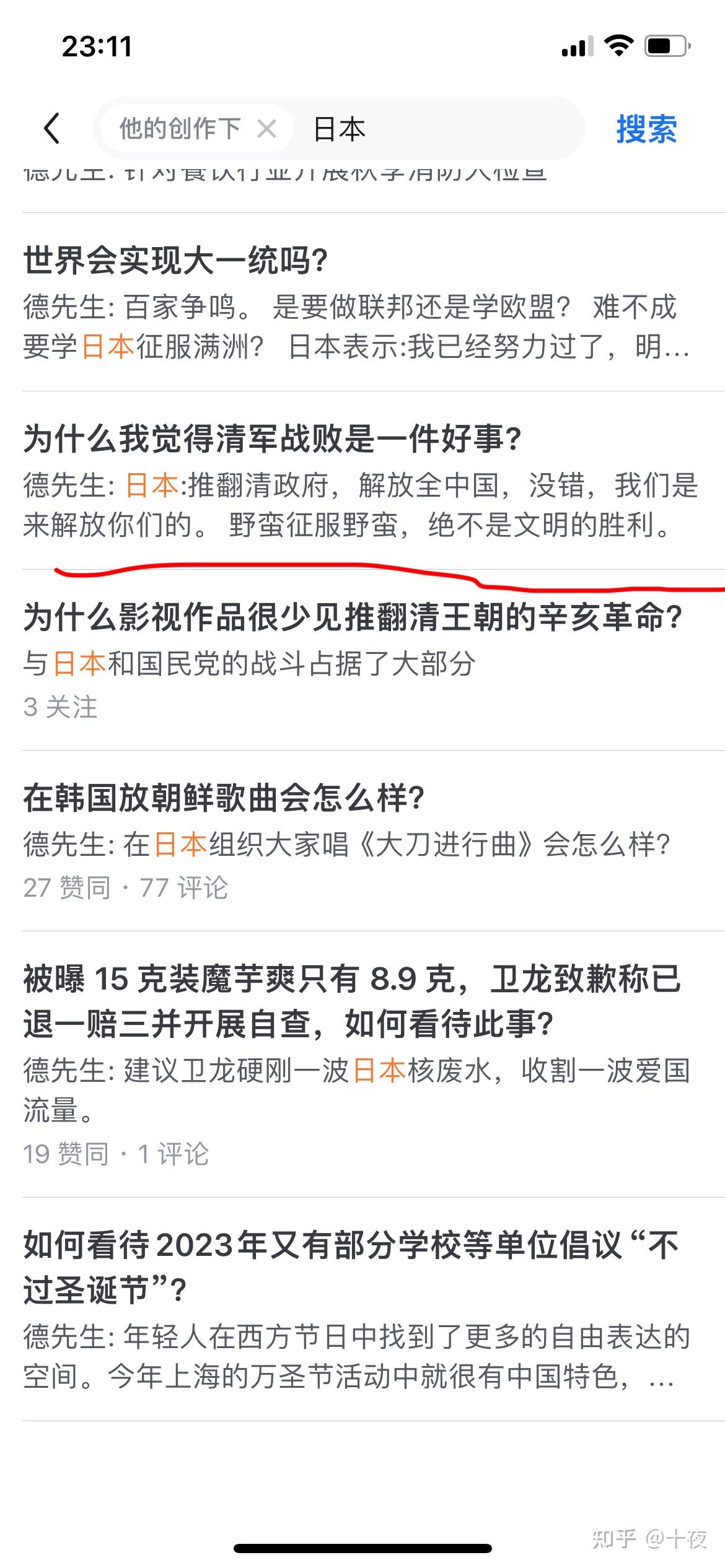Remove the 他的创作下 search filter
The height and width of the screenshot is (1568, 725).
pos(266,129)
